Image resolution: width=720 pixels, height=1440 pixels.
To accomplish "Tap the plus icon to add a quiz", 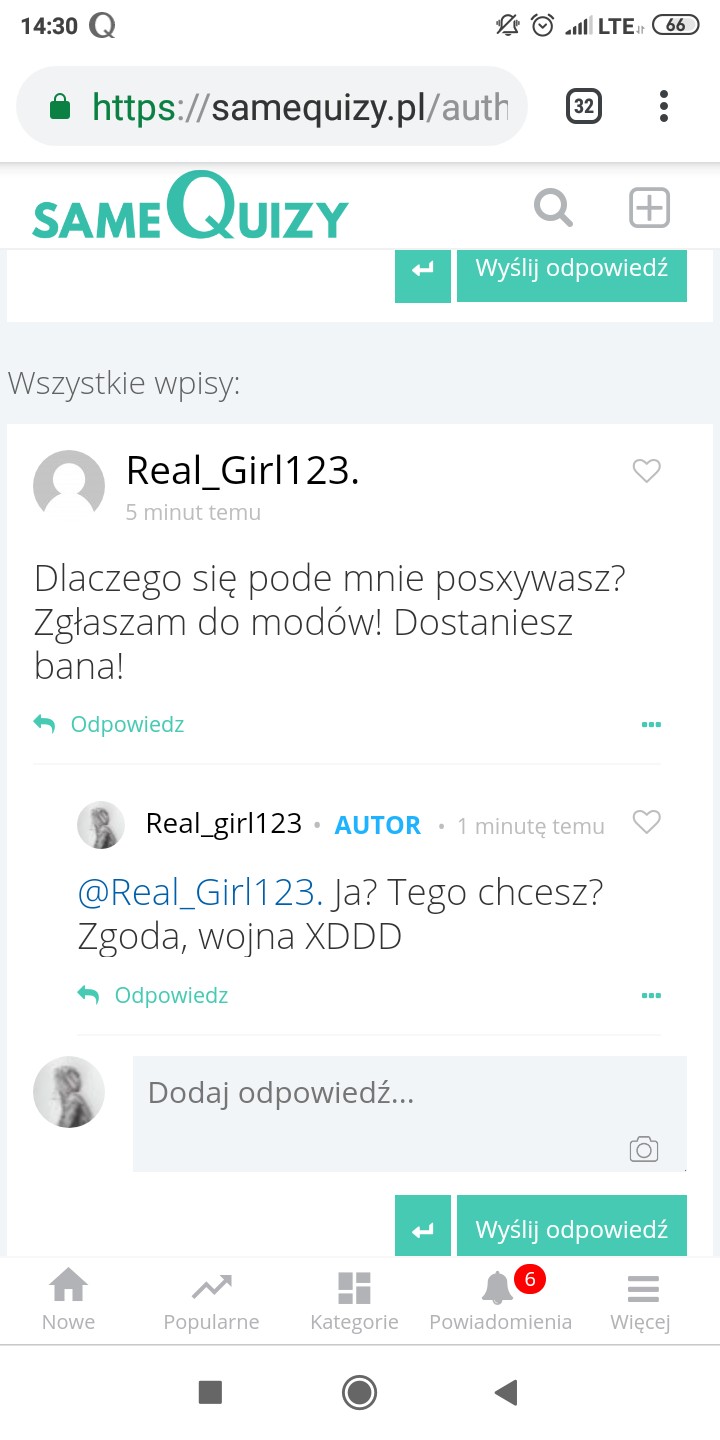I will [x=649, y=208].
